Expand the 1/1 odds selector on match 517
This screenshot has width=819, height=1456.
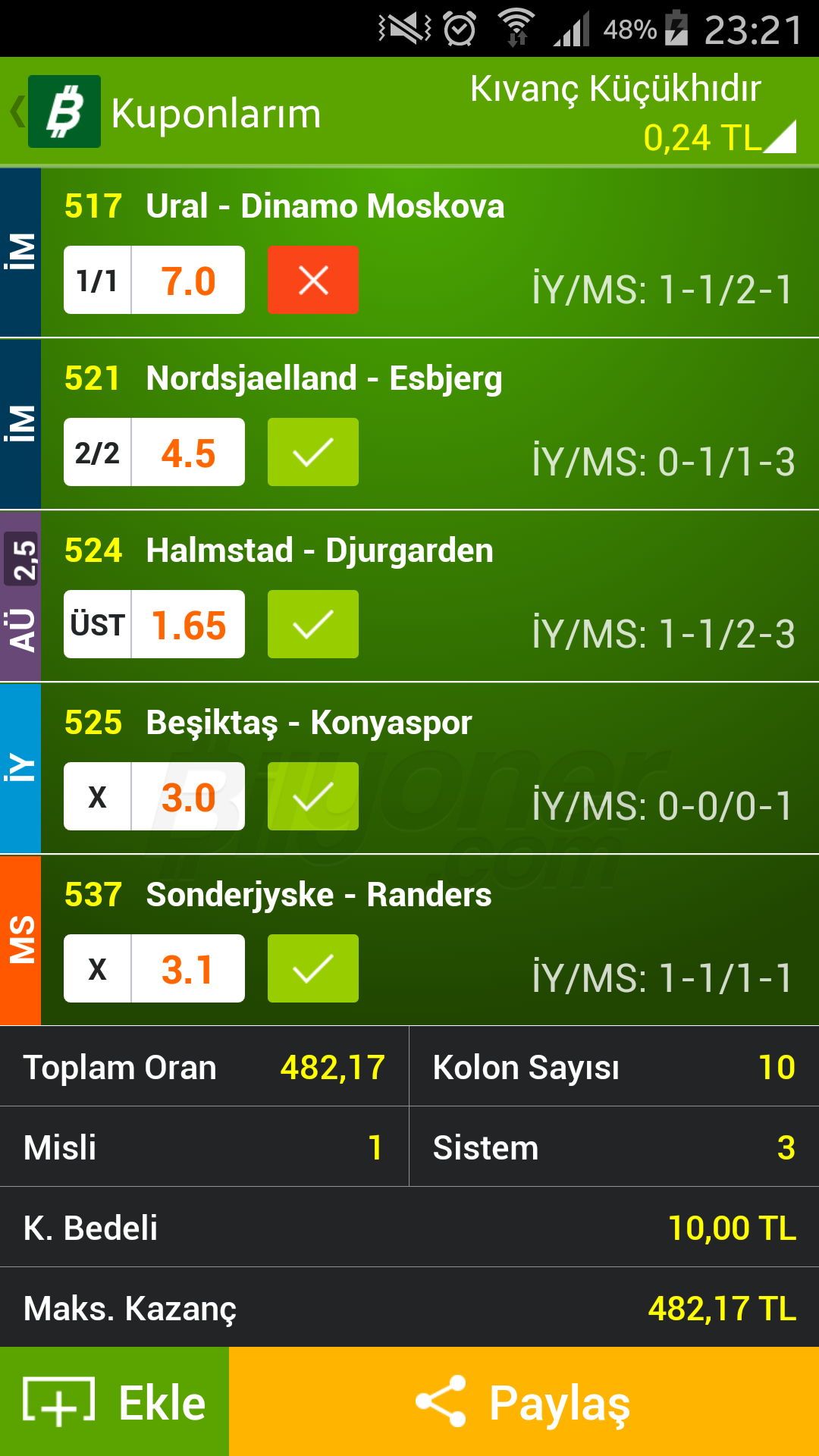click(154, 280)
